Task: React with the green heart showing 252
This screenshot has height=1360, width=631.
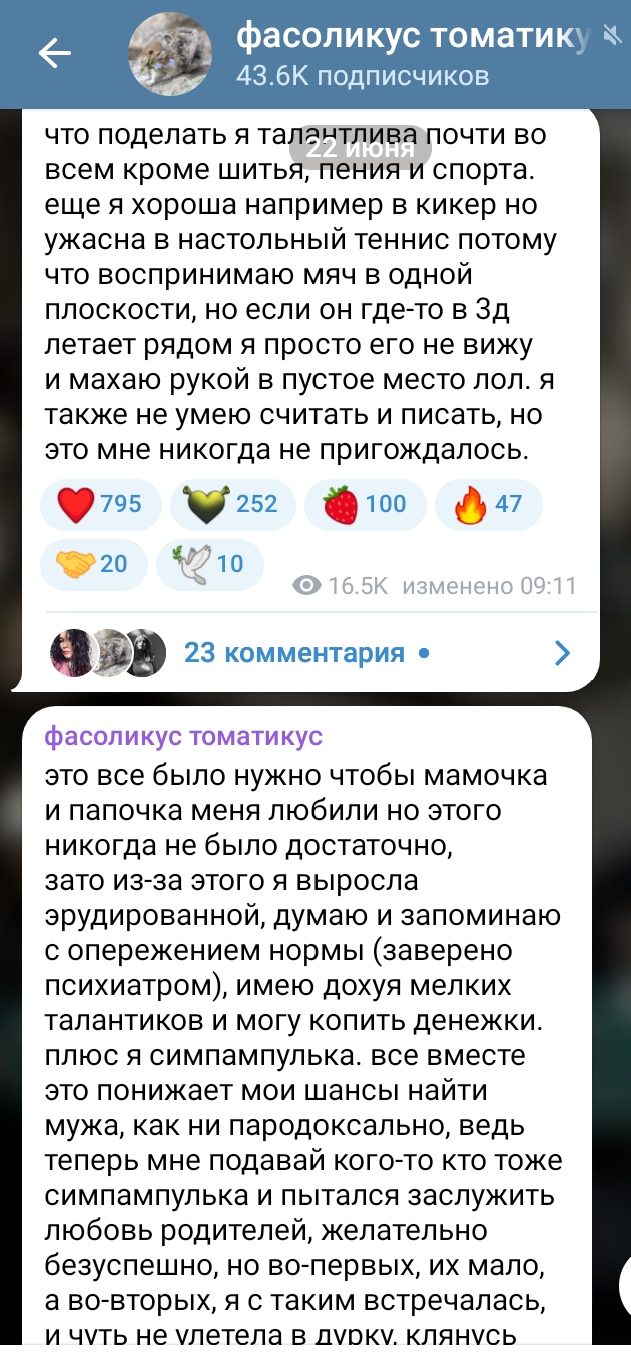Action: coord(232,505)
